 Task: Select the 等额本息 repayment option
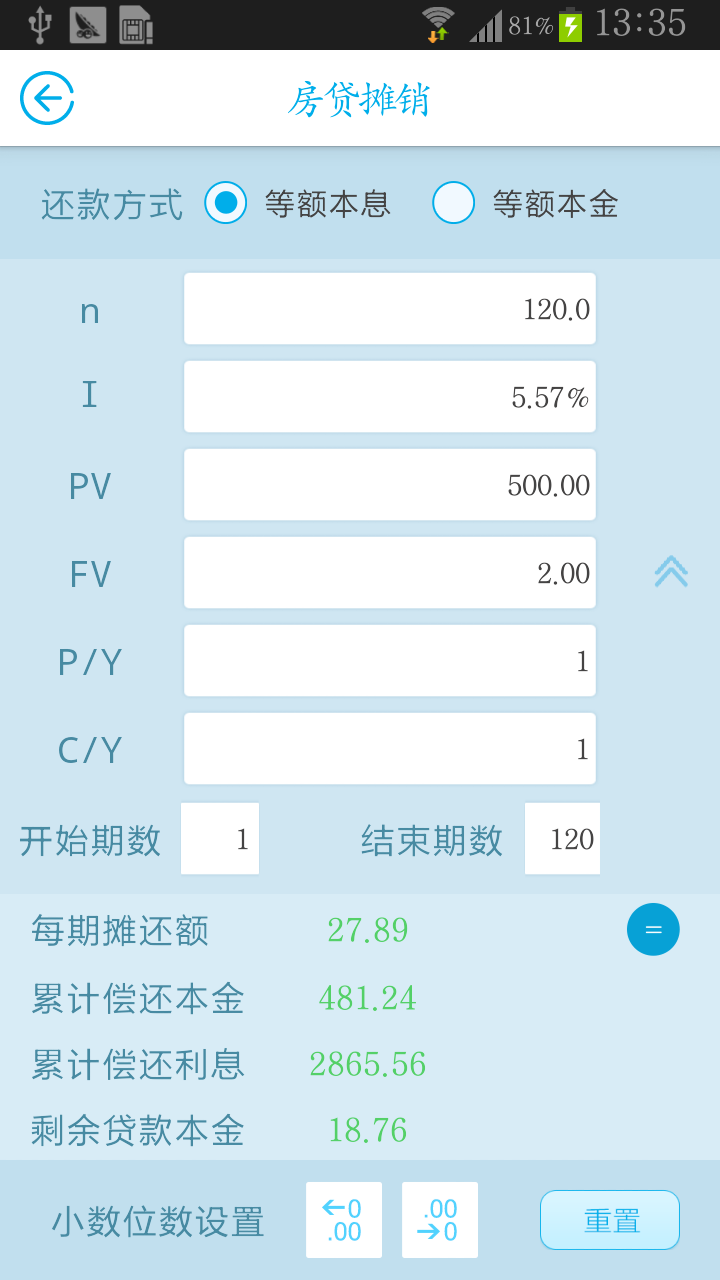point(225,202)
